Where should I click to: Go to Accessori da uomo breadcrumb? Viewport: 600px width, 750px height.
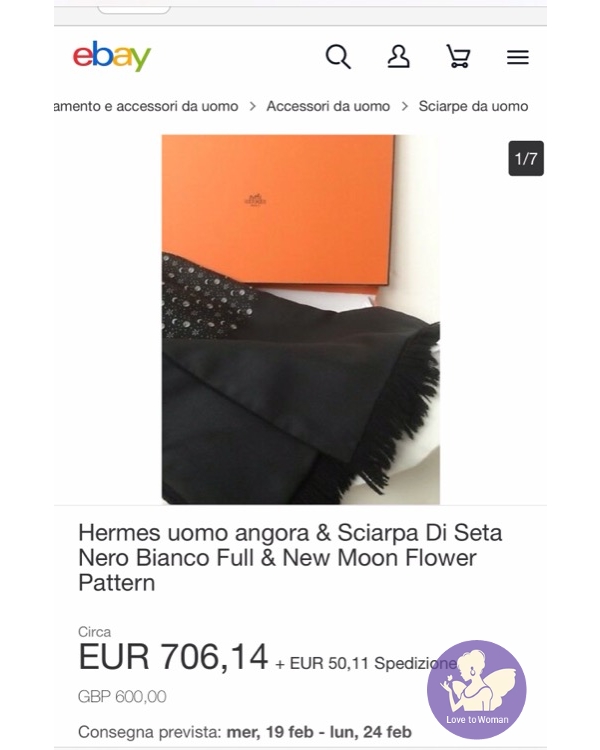click(328, 106)
